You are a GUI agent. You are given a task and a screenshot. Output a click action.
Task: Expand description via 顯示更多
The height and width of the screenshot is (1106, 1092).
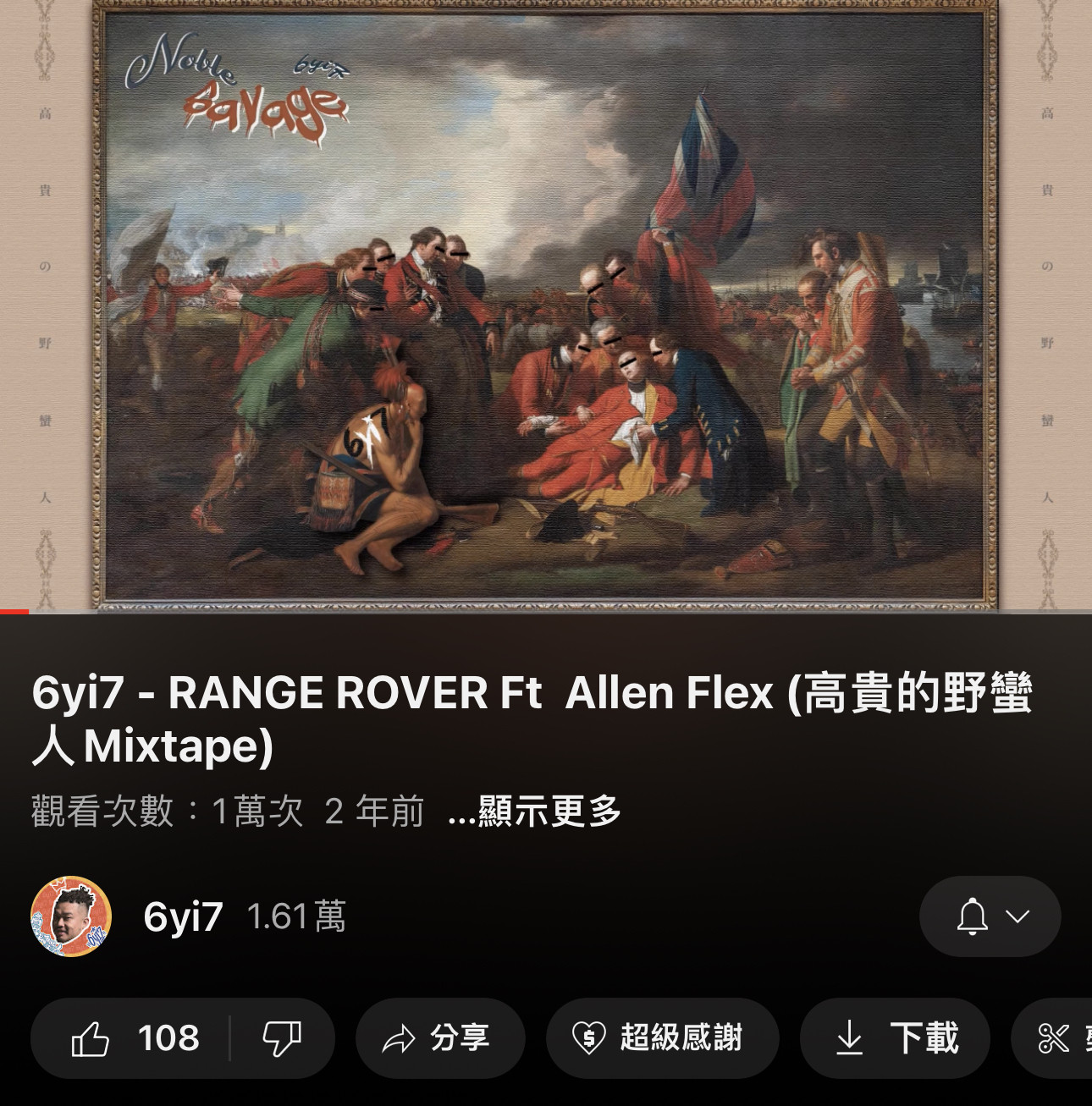pos(535,812)
